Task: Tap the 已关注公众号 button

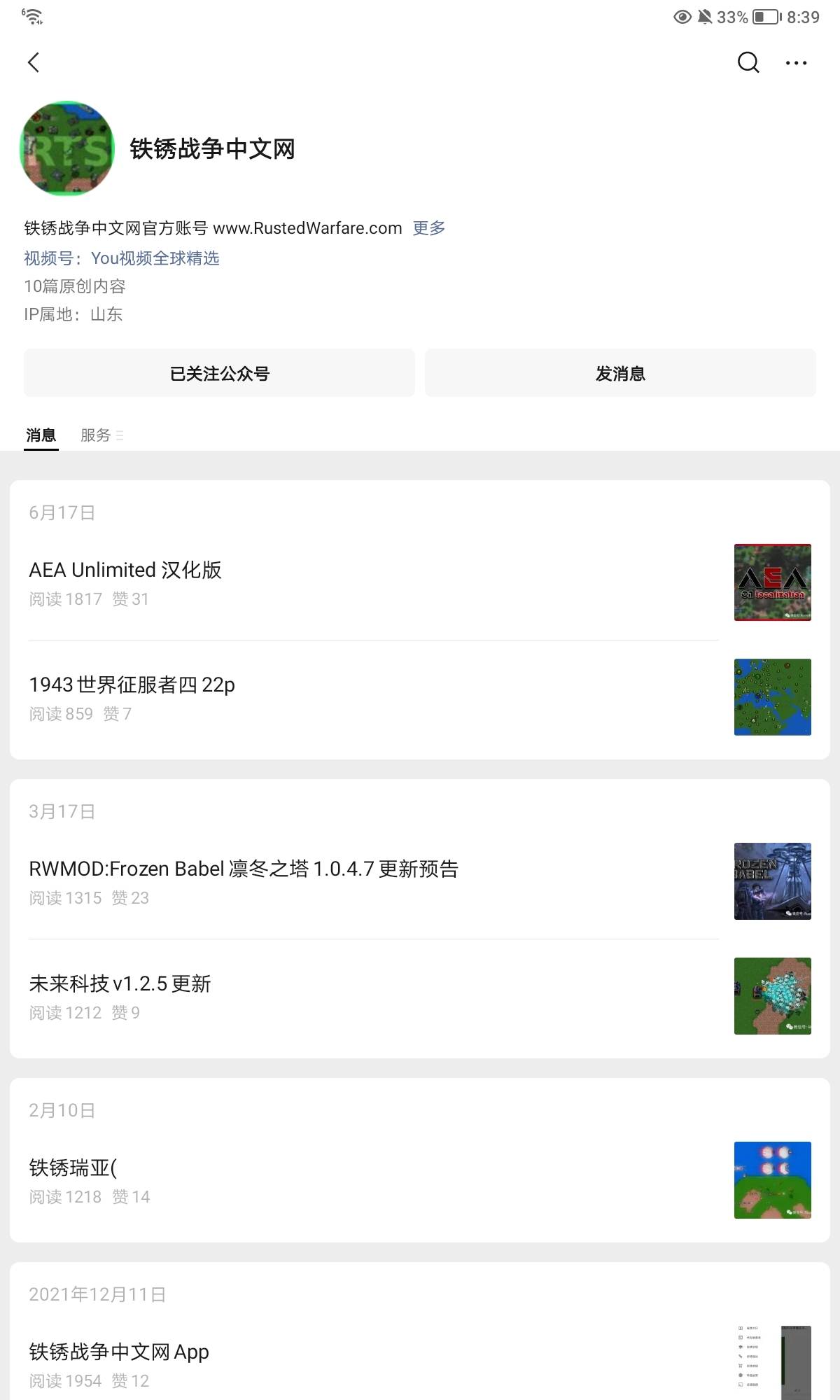Action: 219,373
